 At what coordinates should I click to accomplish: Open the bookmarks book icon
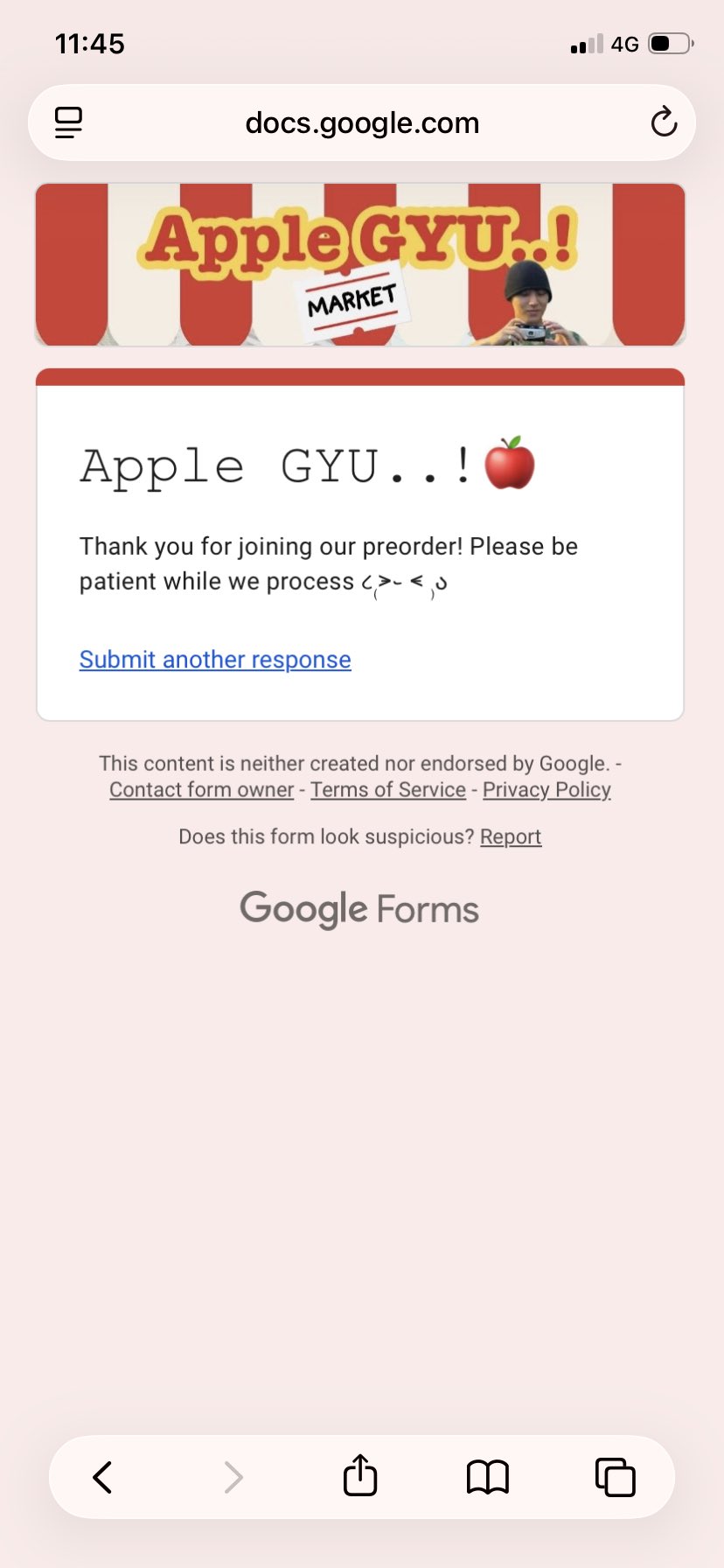click(x=488, y=1478)
